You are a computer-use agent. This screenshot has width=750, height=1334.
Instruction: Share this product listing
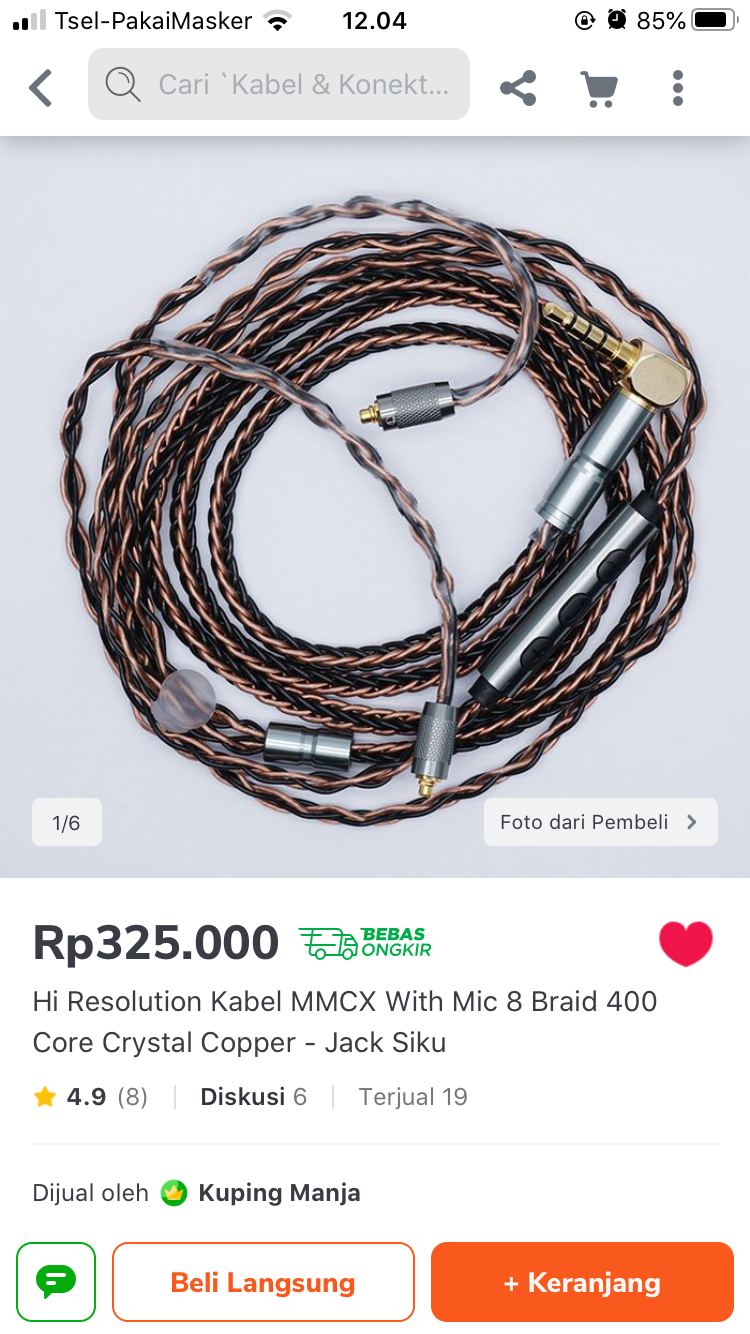point(518,88)
